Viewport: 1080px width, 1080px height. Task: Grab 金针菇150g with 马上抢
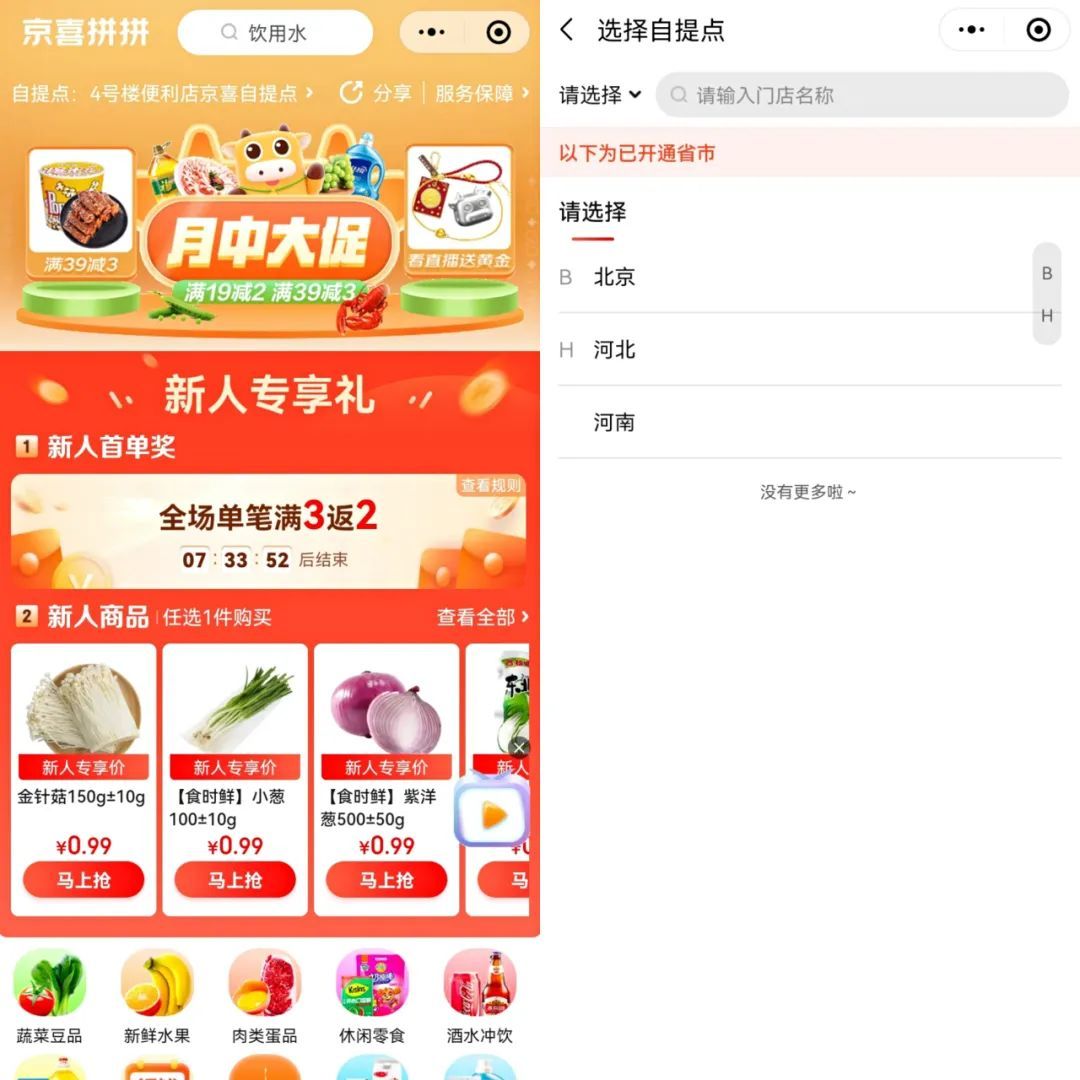(x=84, y=880)
